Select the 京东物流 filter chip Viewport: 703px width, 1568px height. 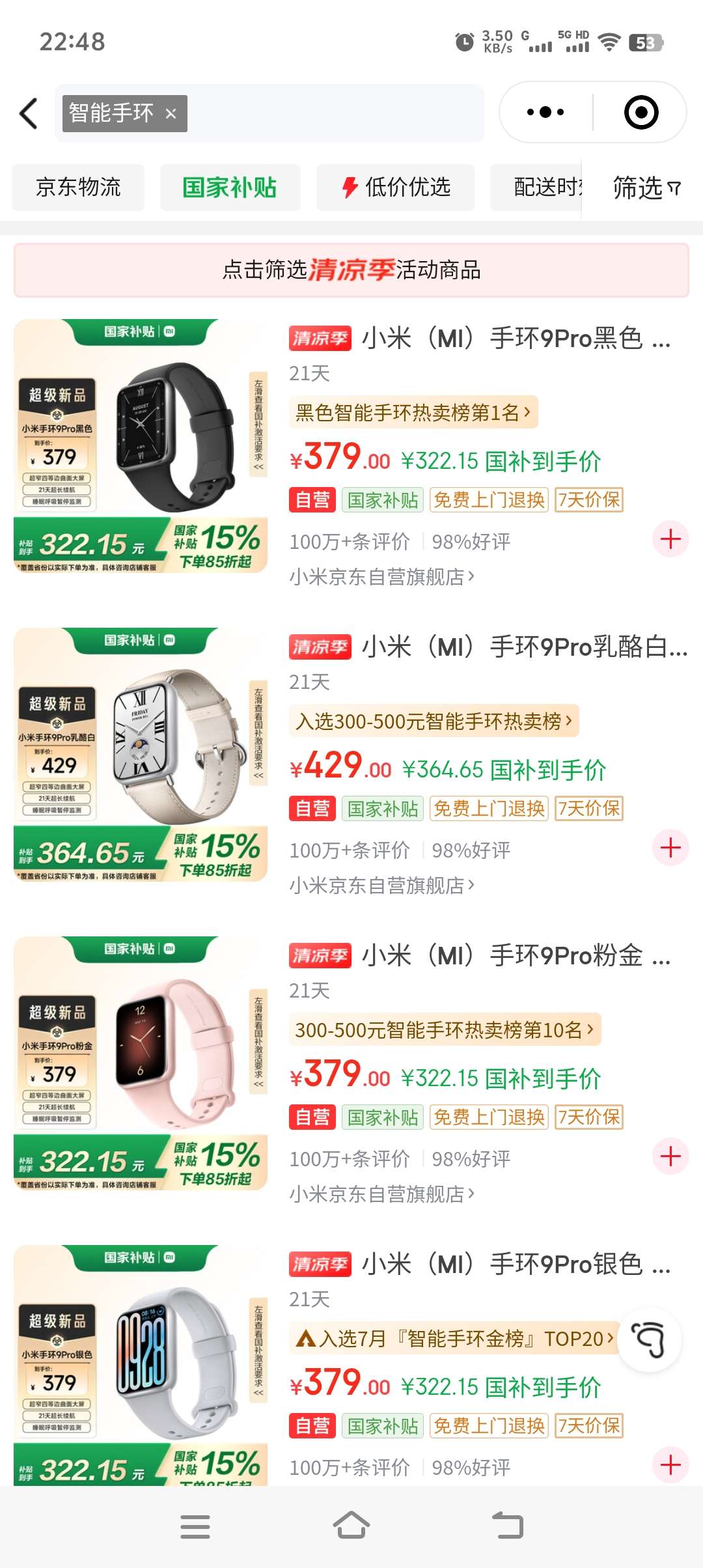[78, 188]
